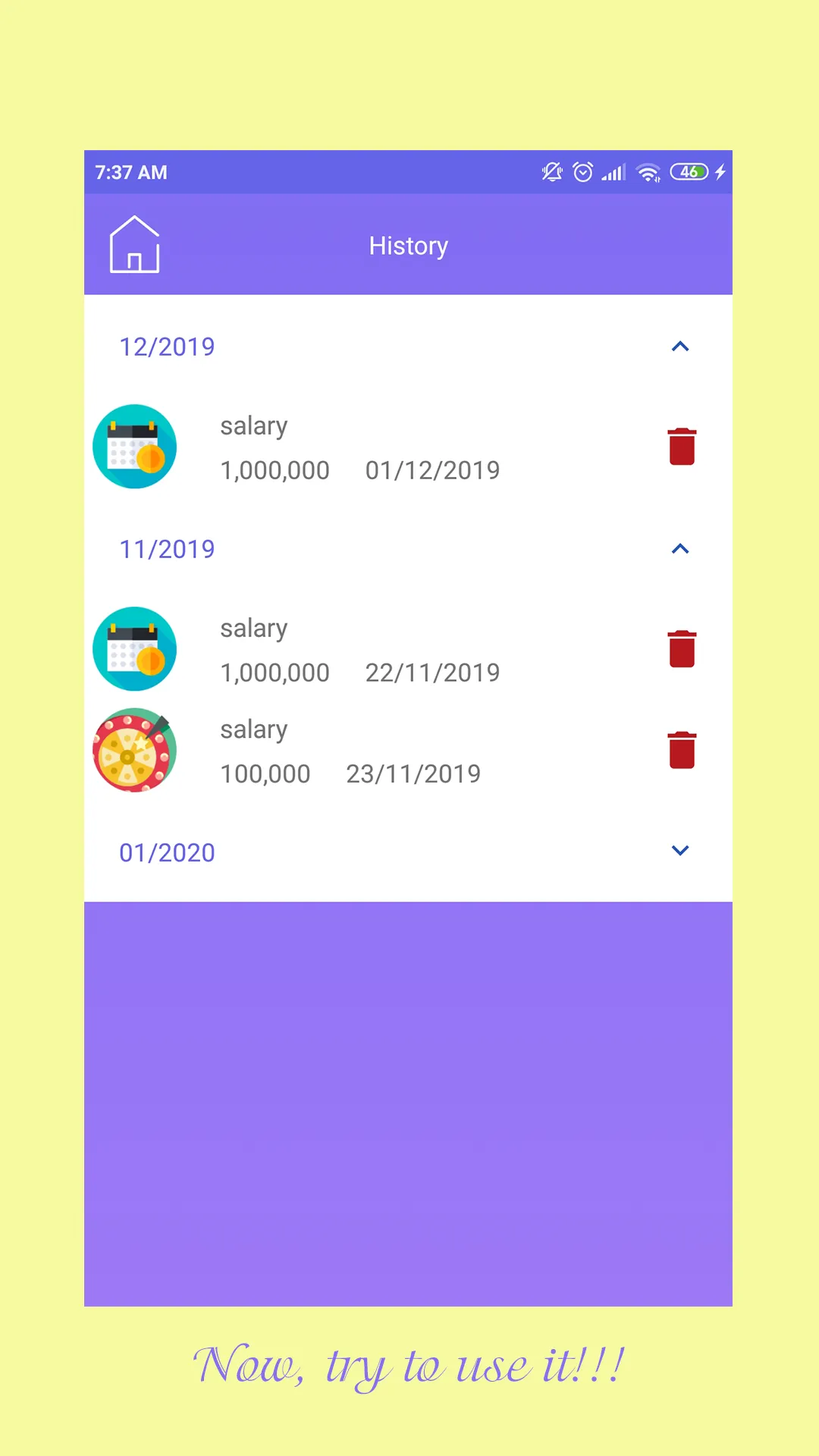Delete the salary entry from 01/12/2019

click(681, 446)
